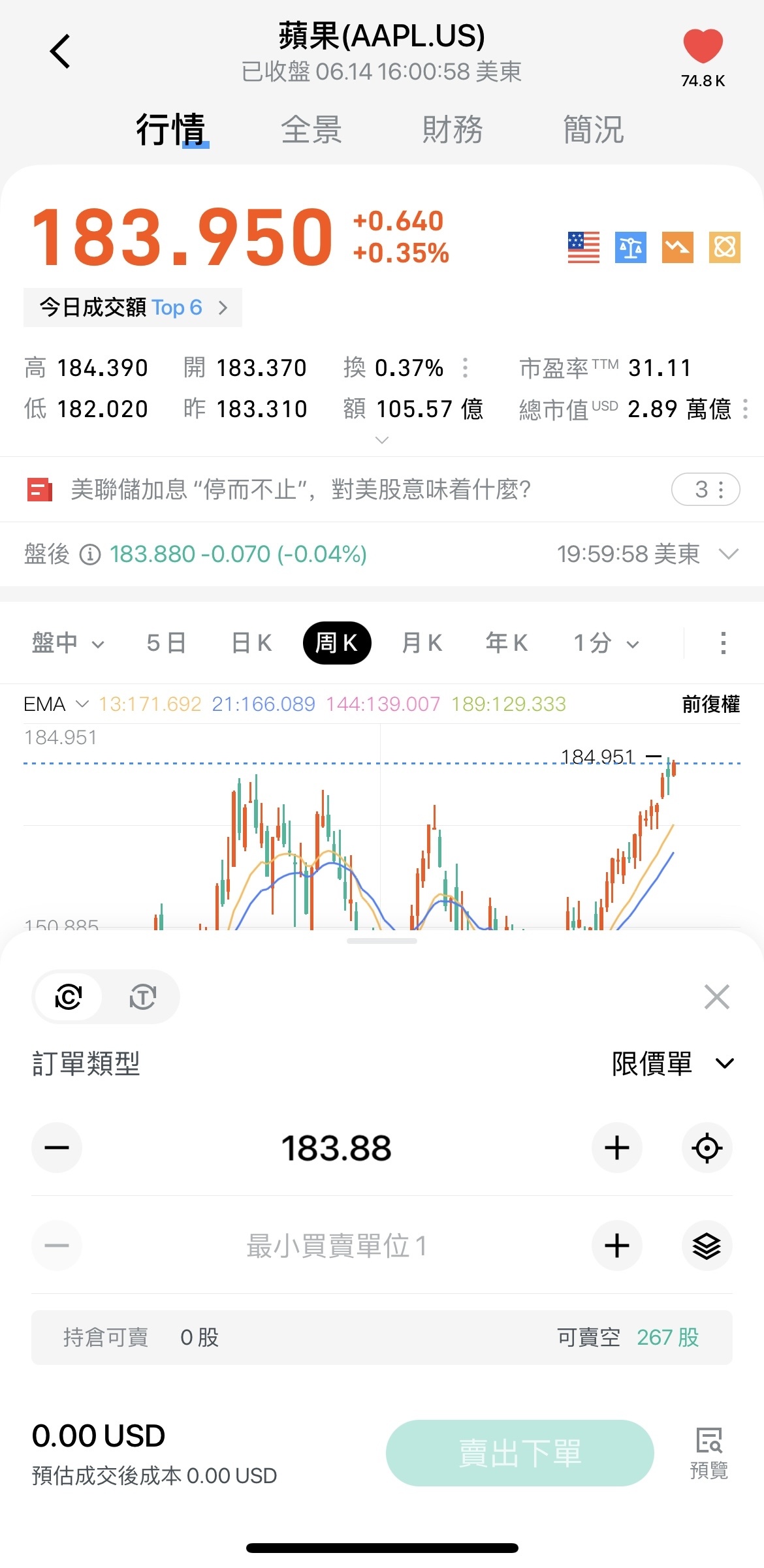Decrease the limit price 183.88

pyautogui.click(x=57, y=1148)
